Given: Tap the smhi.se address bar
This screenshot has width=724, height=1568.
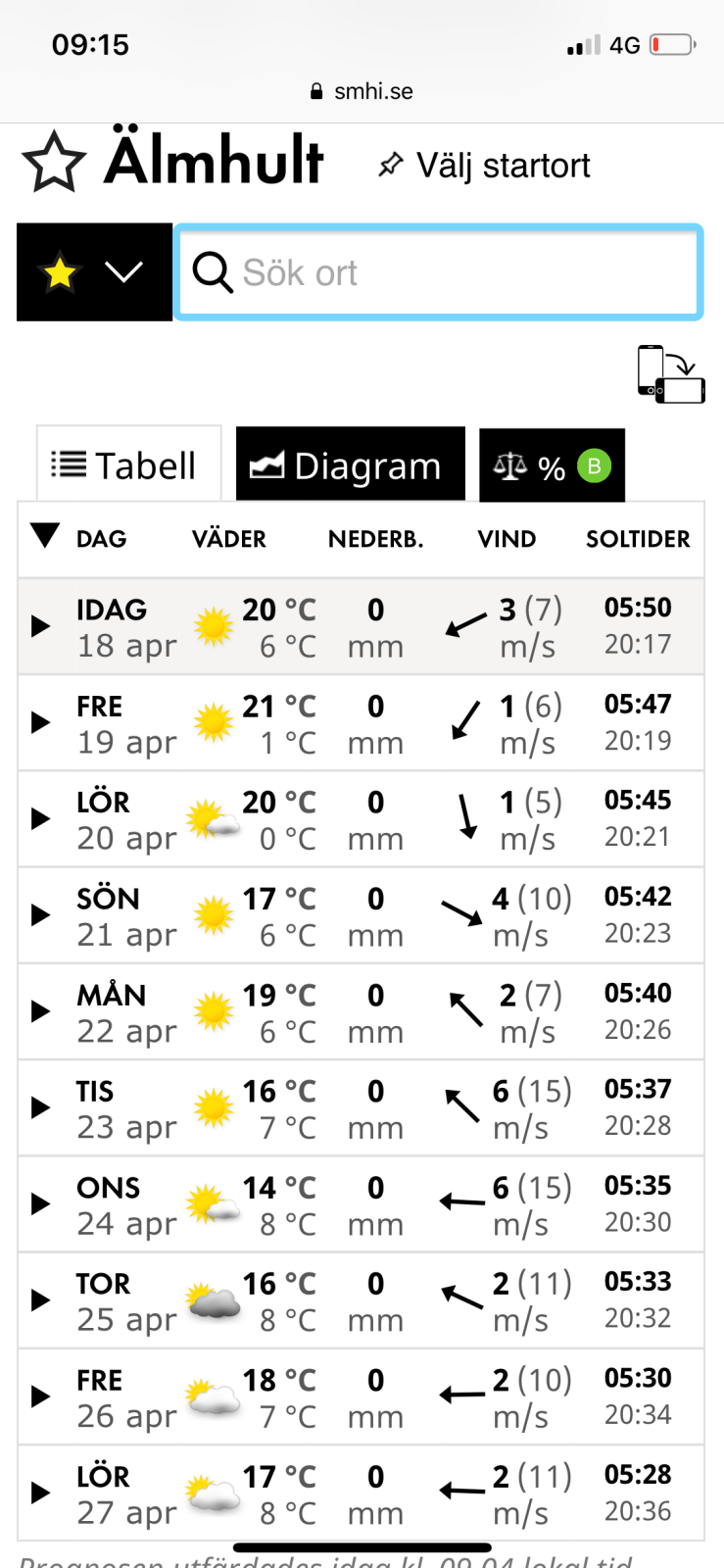Looking at the screenshot, I should coord(362,91).
